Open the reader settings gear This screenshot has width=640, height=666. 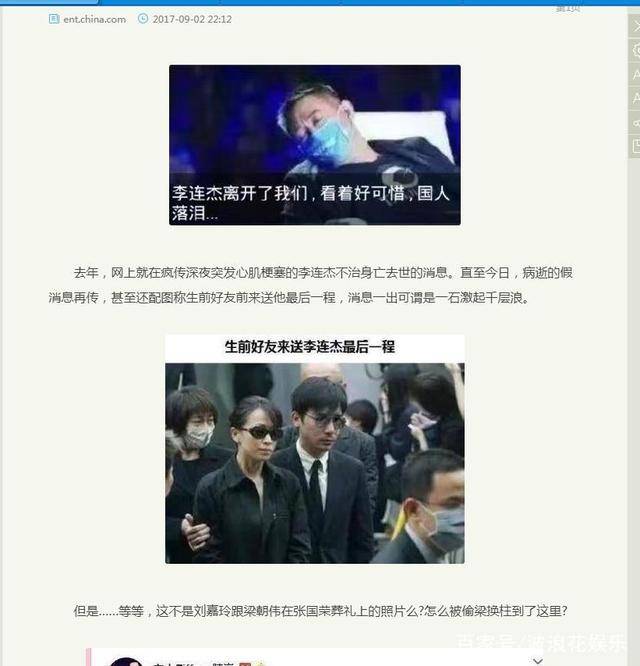click(x=636, y=51)
